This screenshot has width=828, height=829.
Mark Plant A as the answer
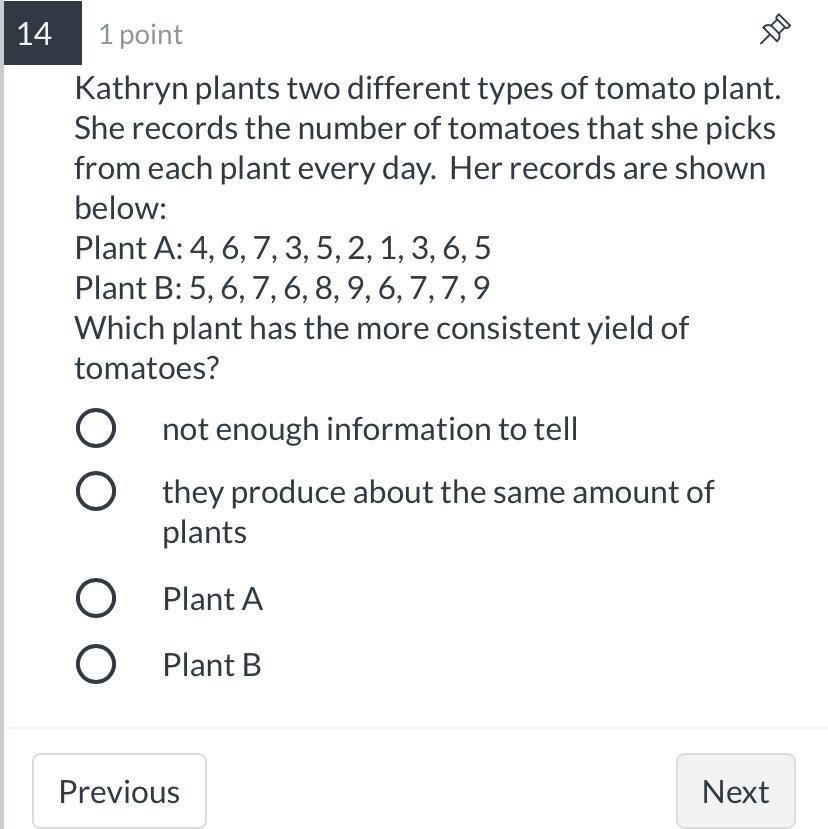[x=95, y=599]
